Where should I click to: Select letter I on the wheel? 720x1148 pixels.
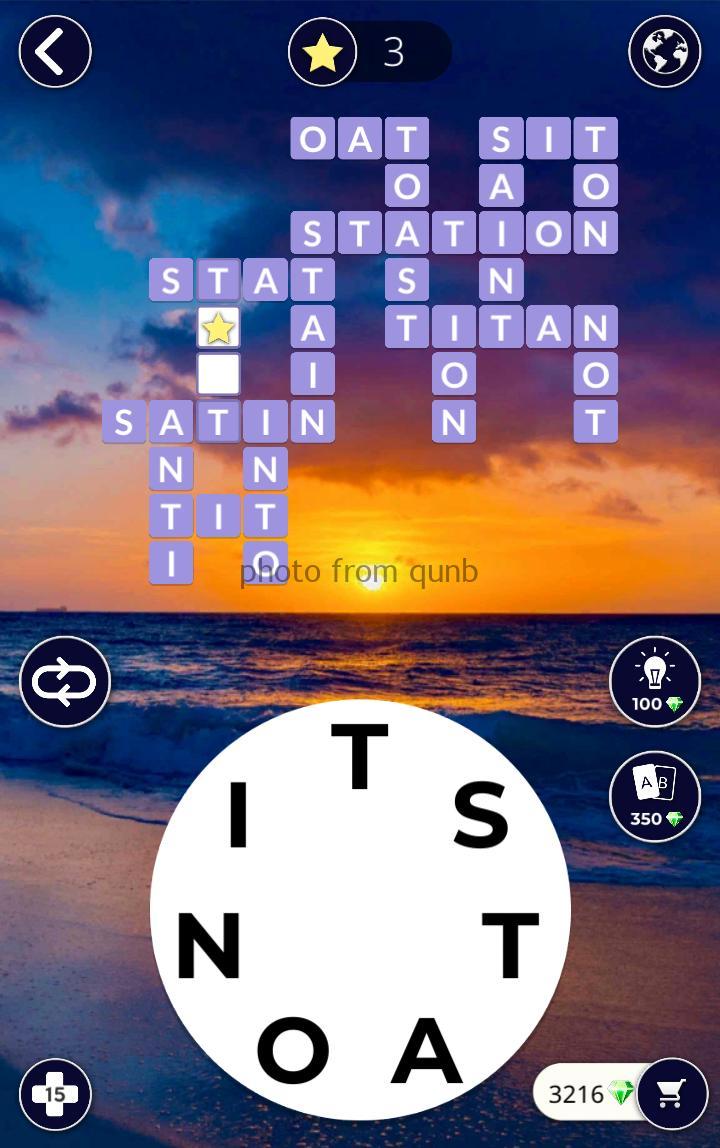[238, 816]
